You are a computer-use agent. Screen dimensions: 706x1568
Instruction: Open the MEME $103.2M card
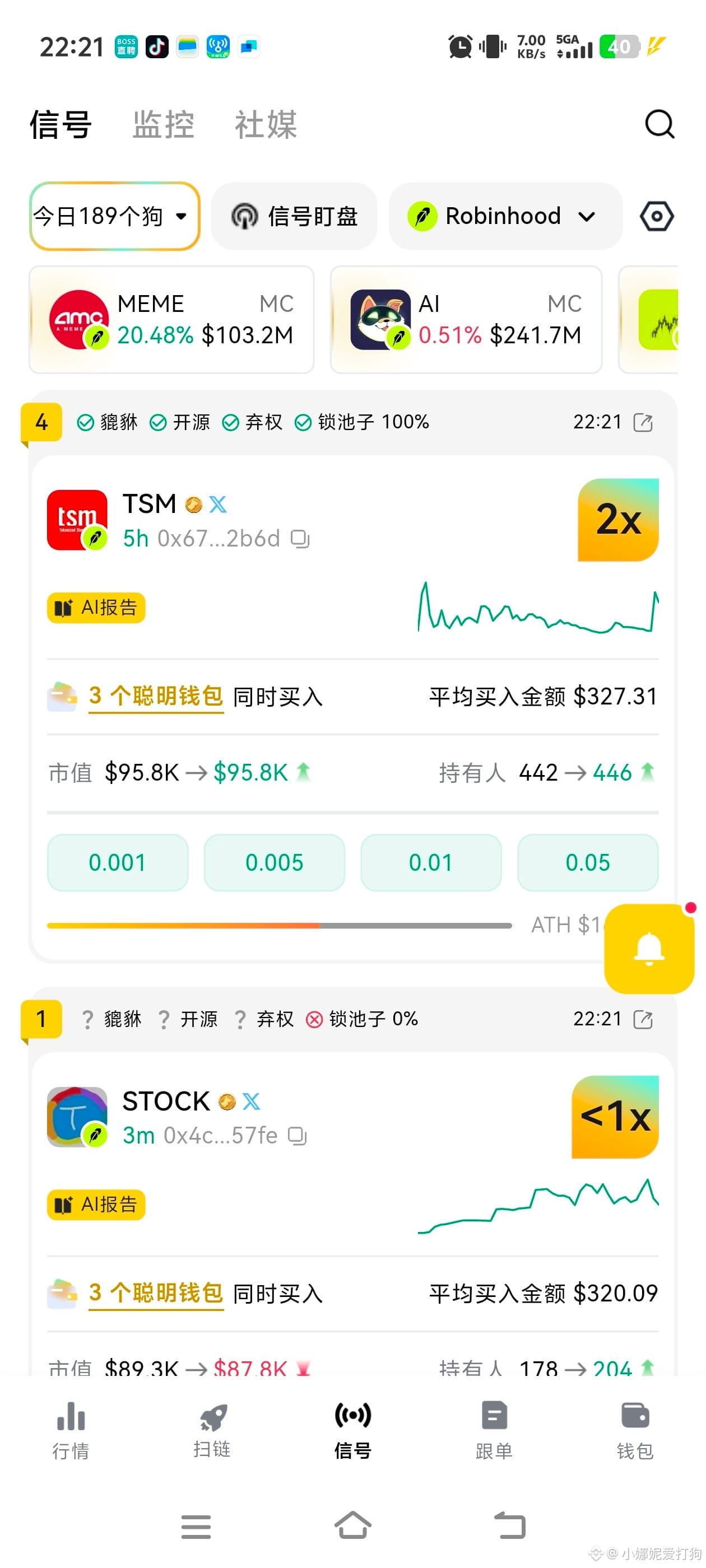coord(172,320)
